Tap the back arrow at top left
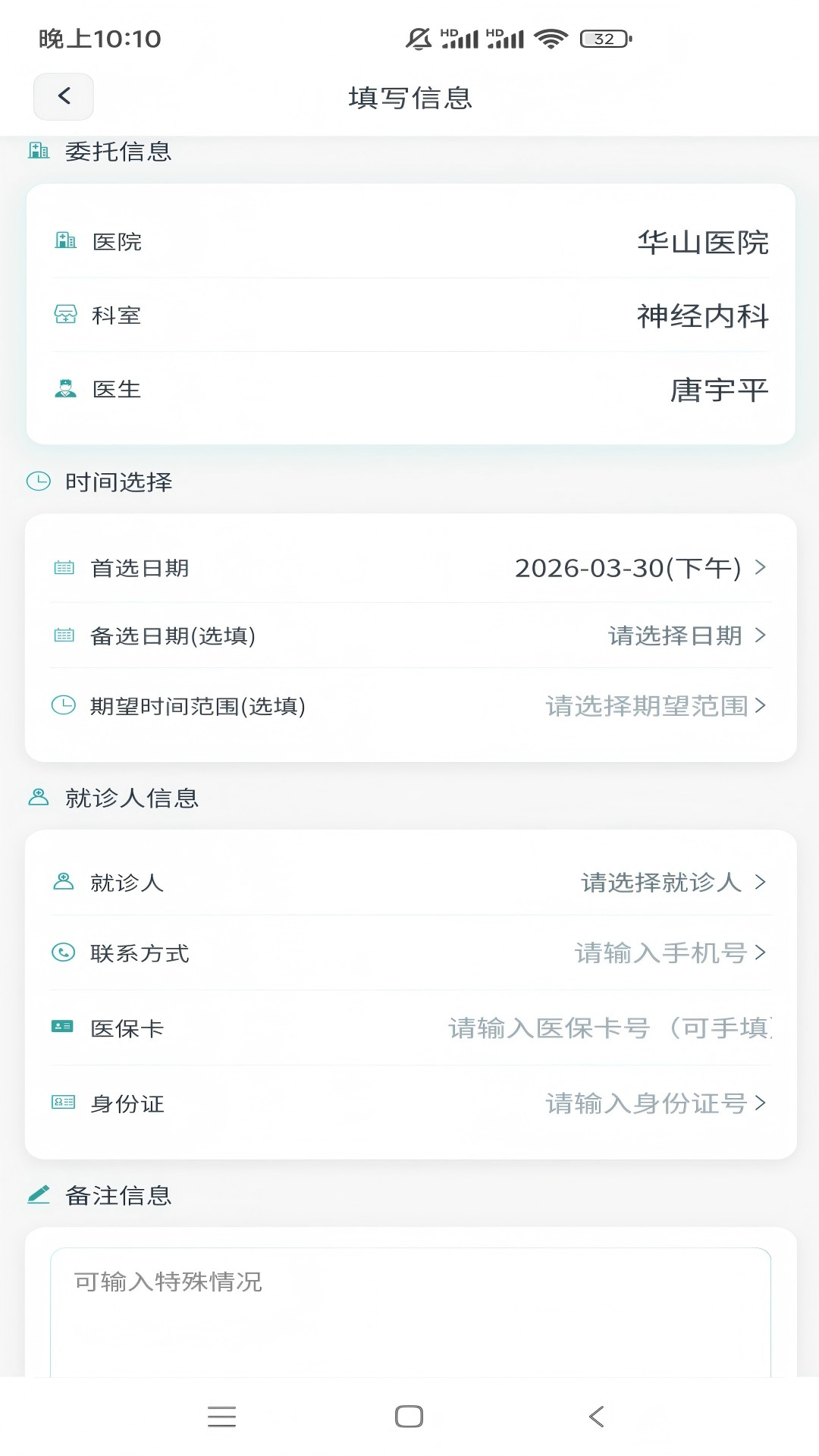The width and height of the screenshot is (819, 1456). 63,96
